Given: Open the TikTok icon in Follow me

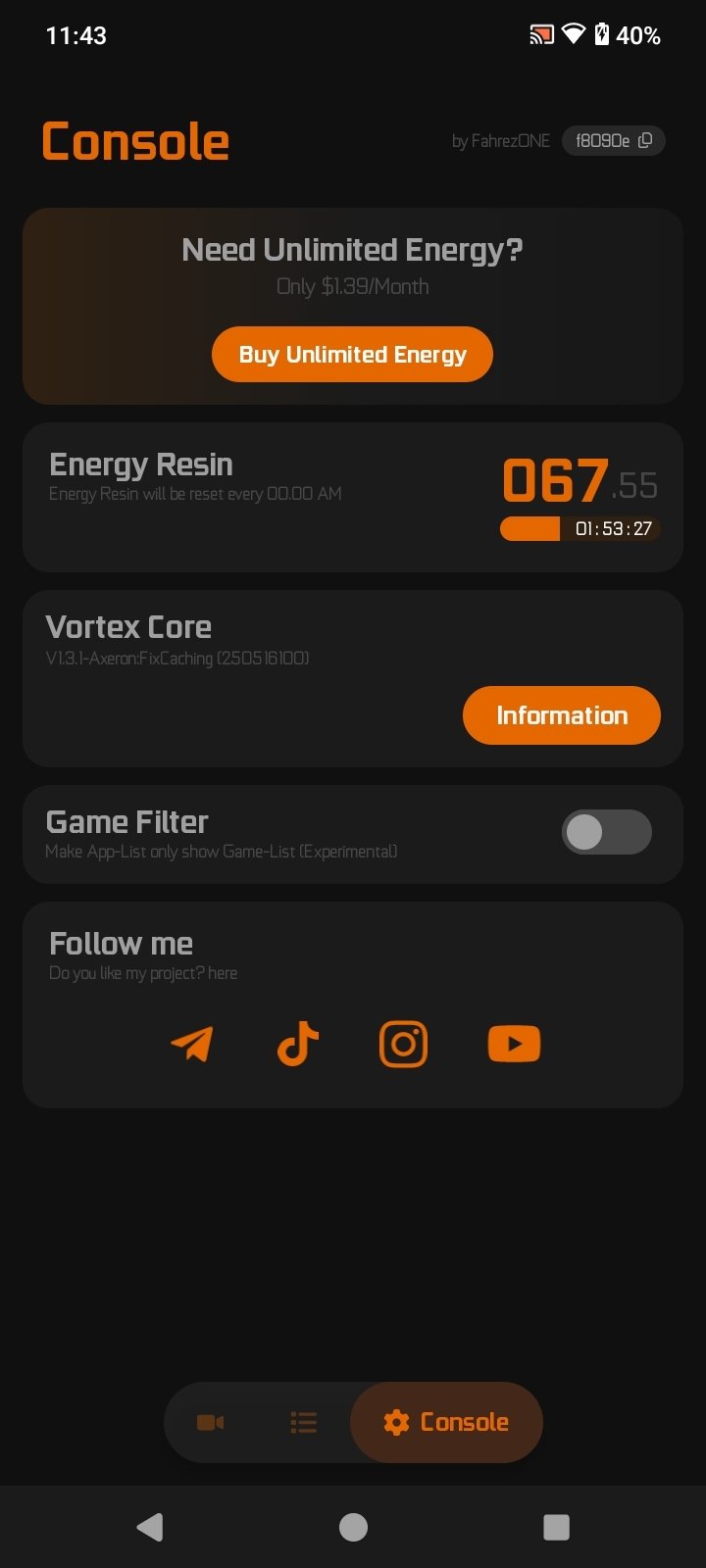Looking at the screenshot, I should point(297,1044).
